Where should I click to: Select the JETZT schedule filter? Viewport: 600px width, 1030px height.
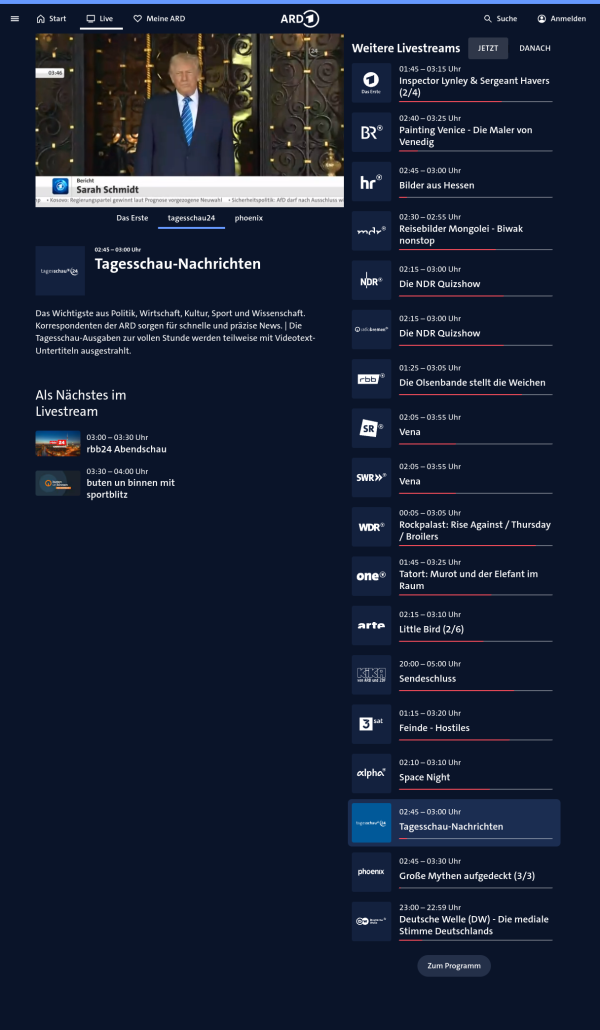[487, 48]
